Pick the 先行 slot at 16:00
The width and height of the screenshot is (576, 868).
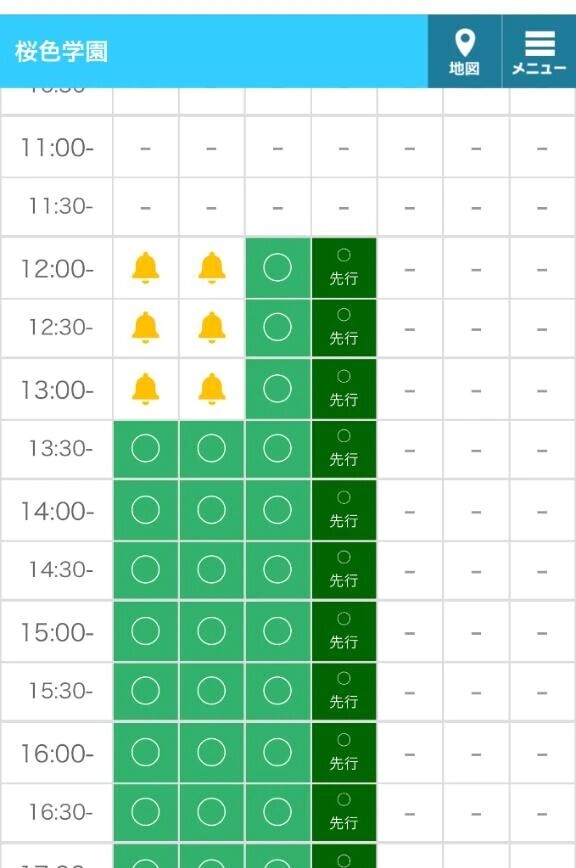(344, 752)
